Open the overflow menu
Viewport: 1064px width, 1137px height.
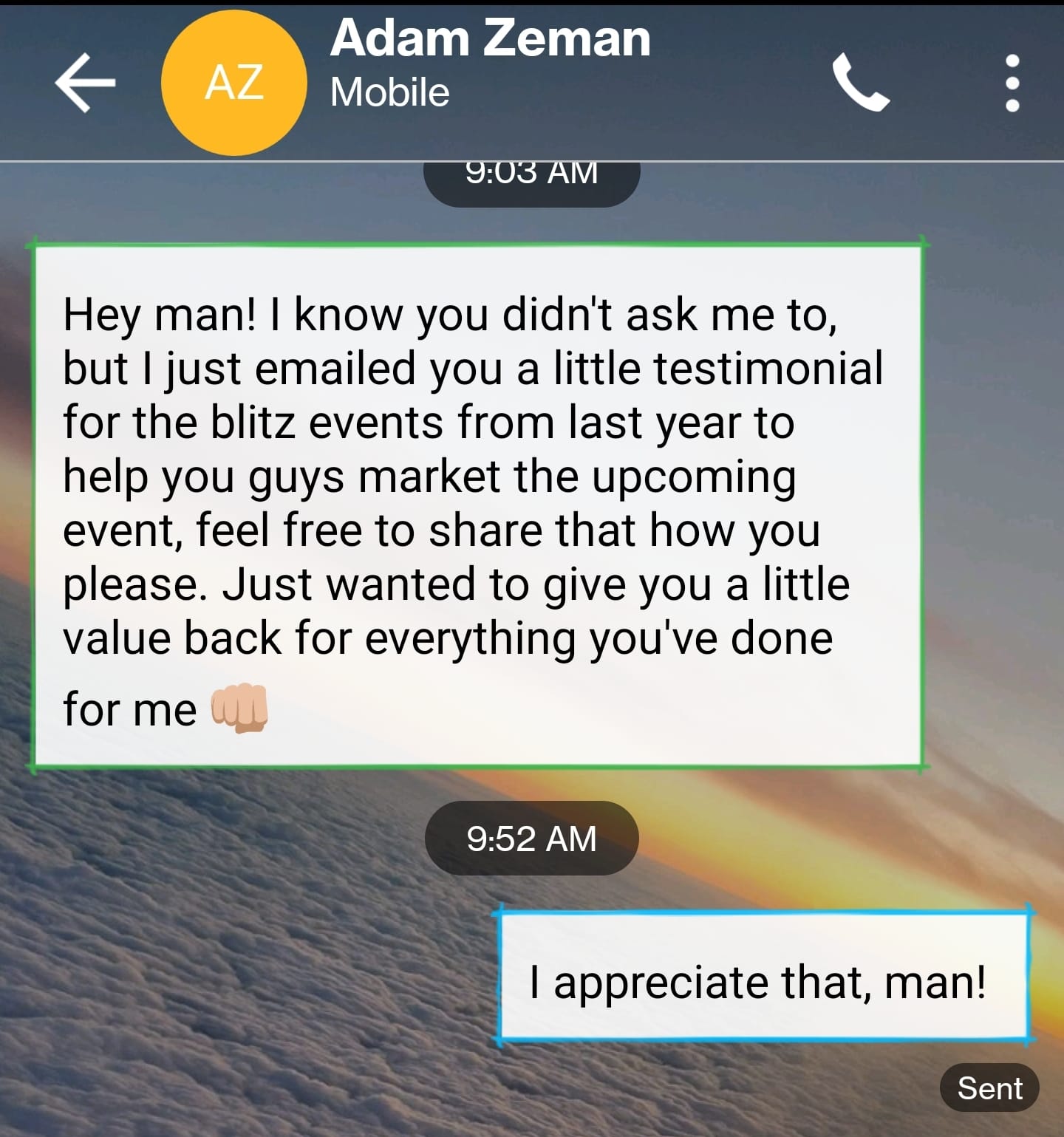(1012, 83)
